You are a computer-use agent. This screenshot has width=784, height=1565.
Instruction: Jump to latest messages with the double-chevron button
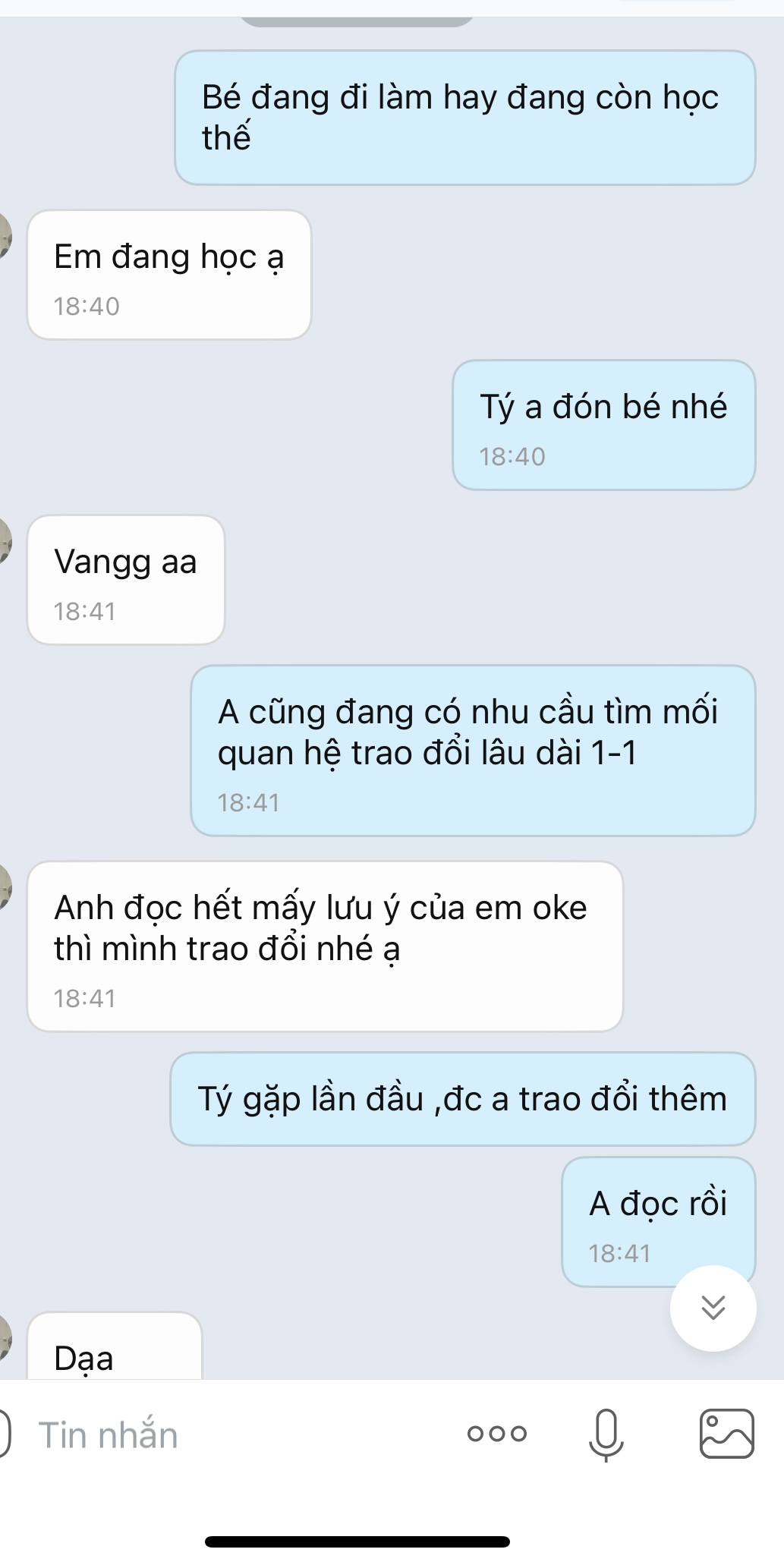[x=713, y=1308]
